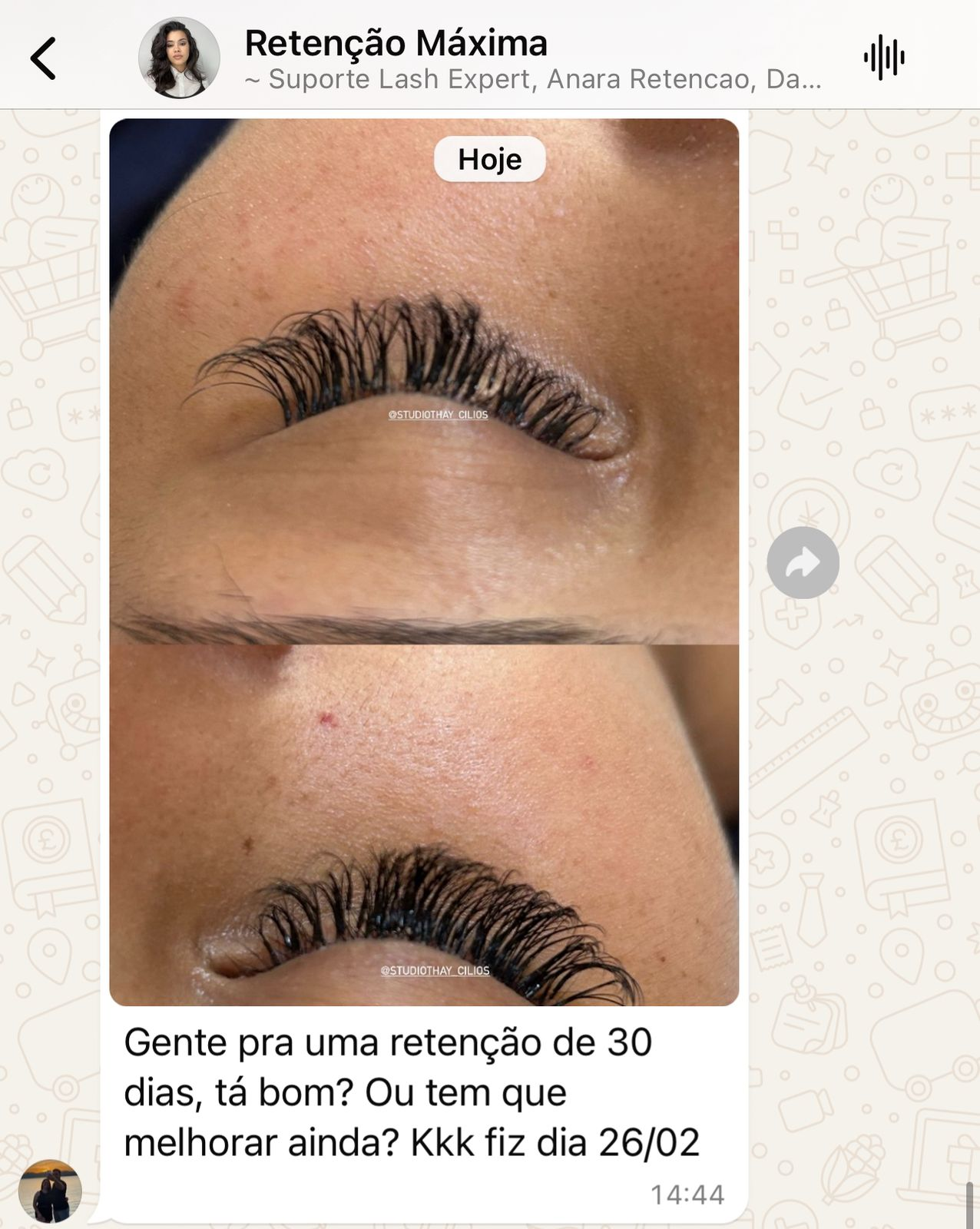Start a group voice chat
The width and height of the screenshot is (980, 1229).
click(884, 58)
